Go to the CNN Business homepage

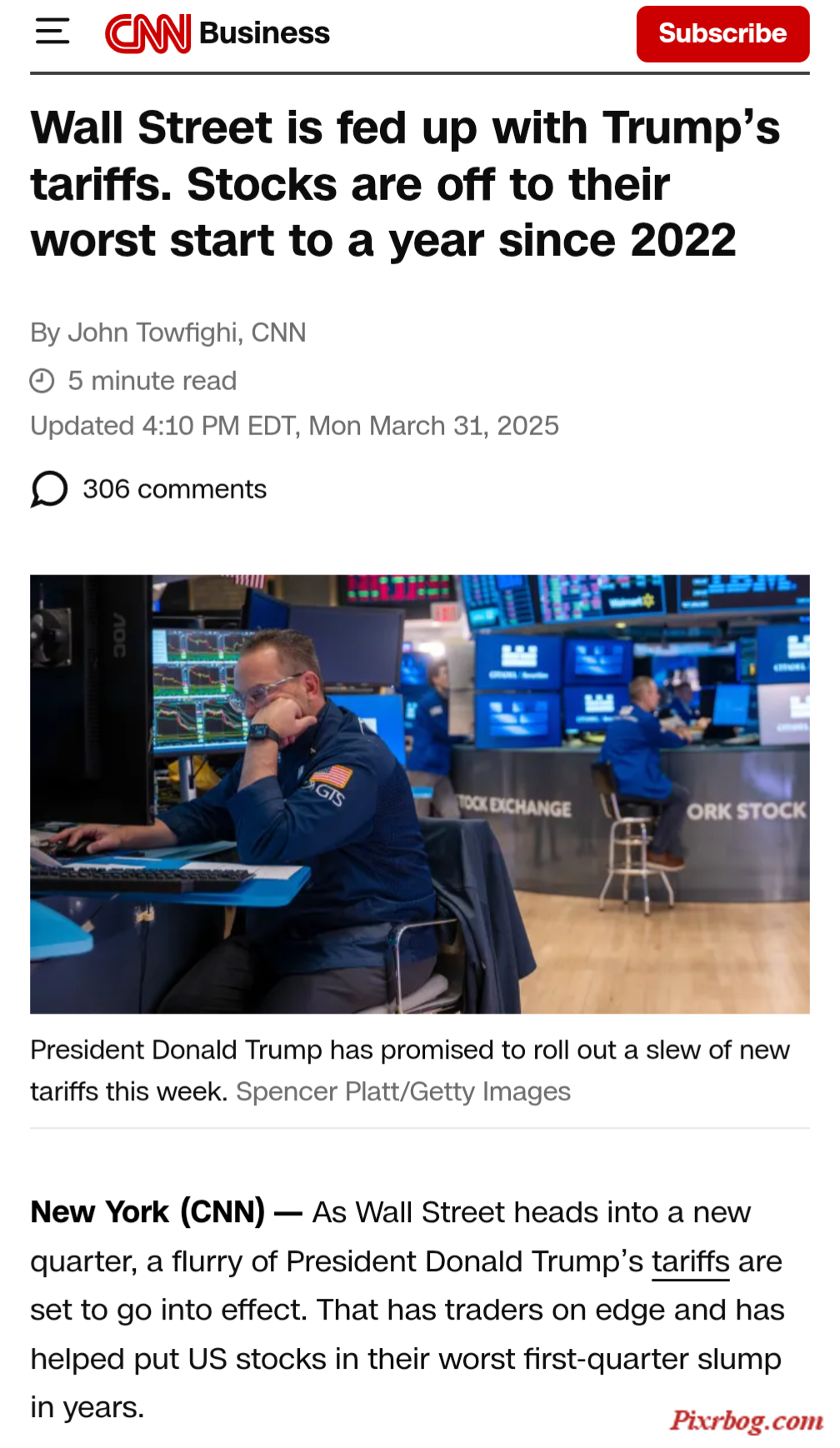point(217,33)
